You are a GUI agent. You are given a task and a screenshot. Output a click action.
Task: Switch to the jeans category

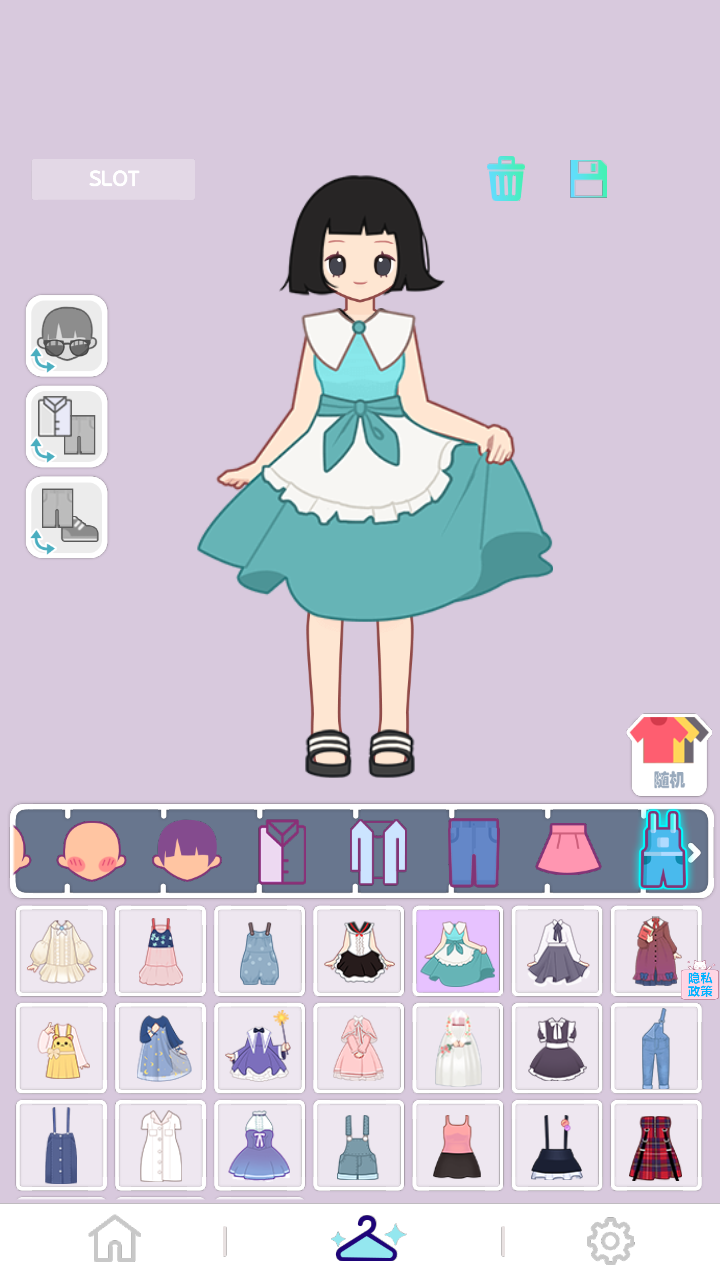(x=473, y=851)
